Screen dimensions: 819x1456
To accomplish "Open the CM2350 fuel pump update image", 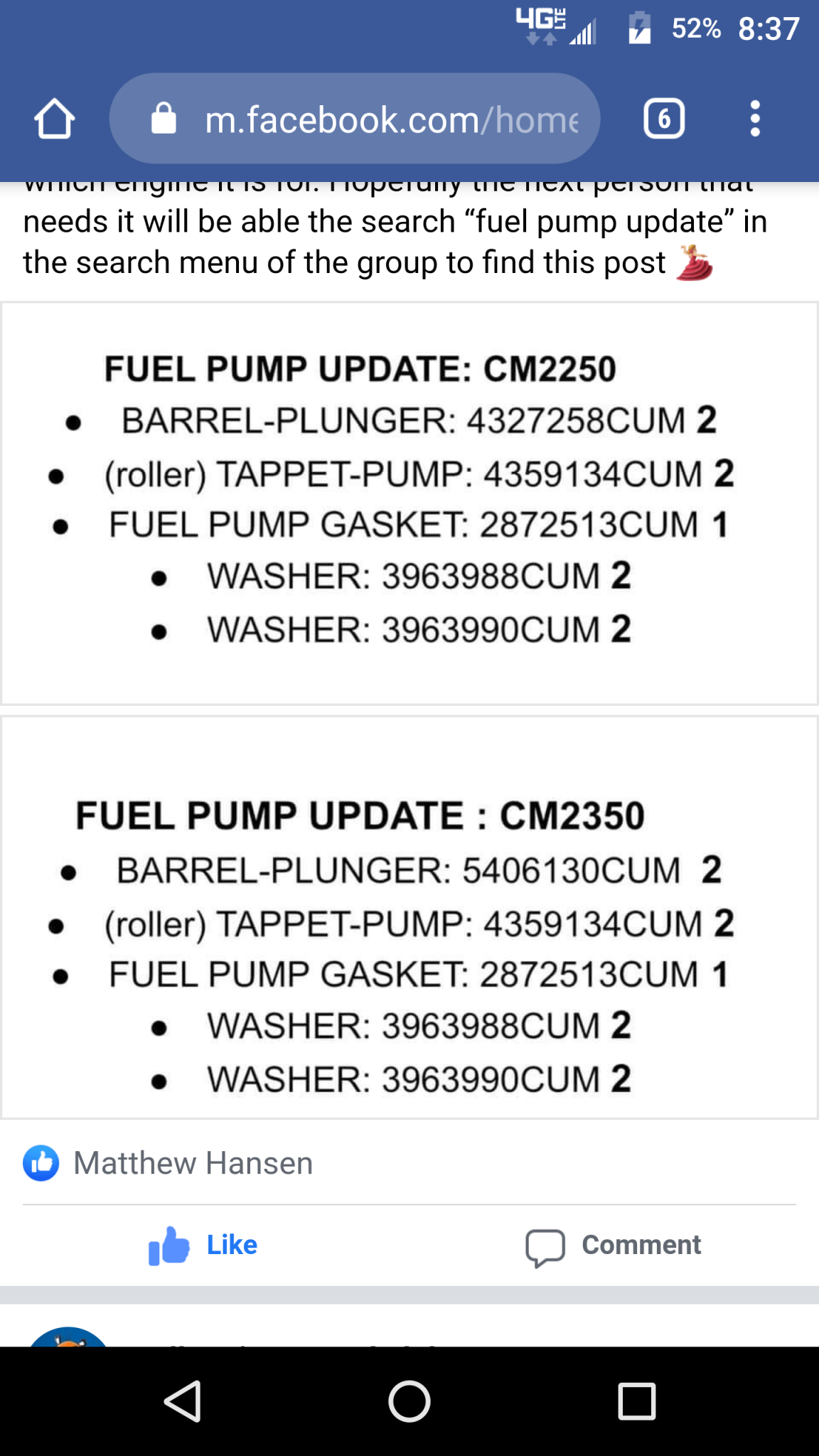I will [x=409, y=917].
